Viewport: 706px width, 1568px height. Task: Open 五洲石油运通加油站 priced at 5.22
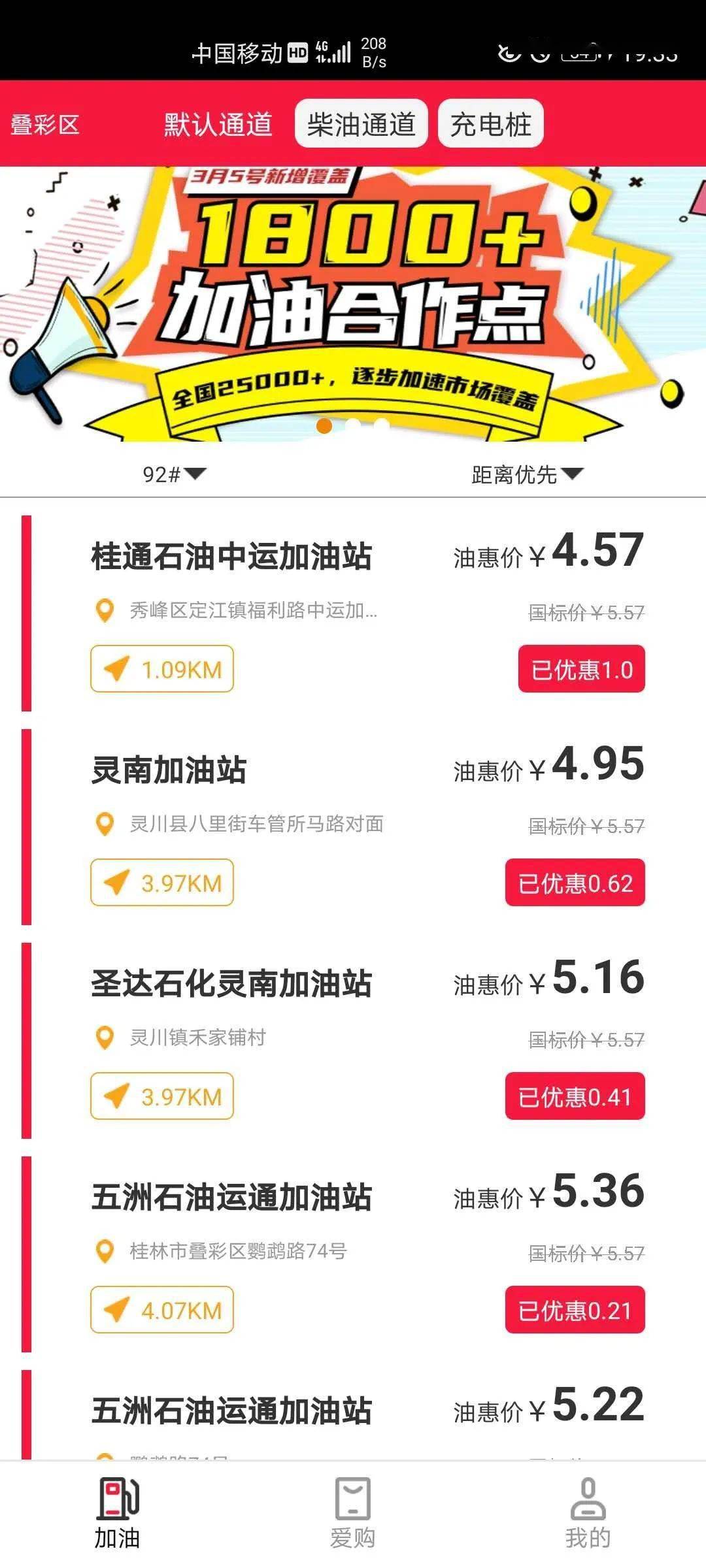[231, 1411]
